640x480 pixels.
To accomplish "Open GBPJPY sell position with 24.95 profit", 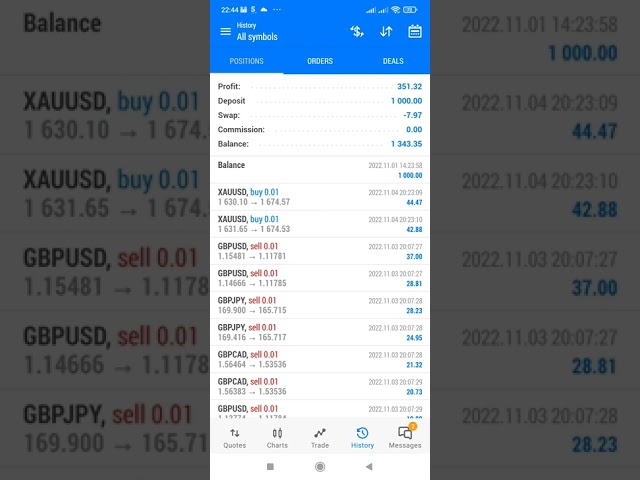I will [x=320, y=332].
